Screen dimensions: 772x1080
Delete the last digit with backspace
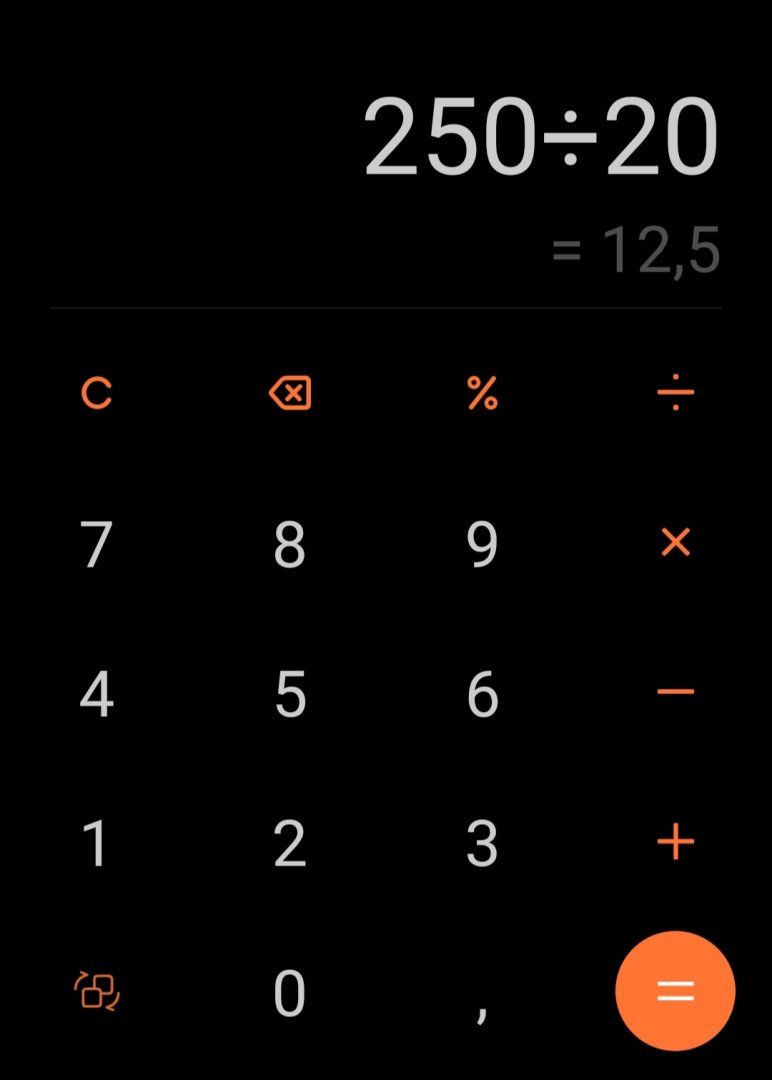click(x=290, y=394)
